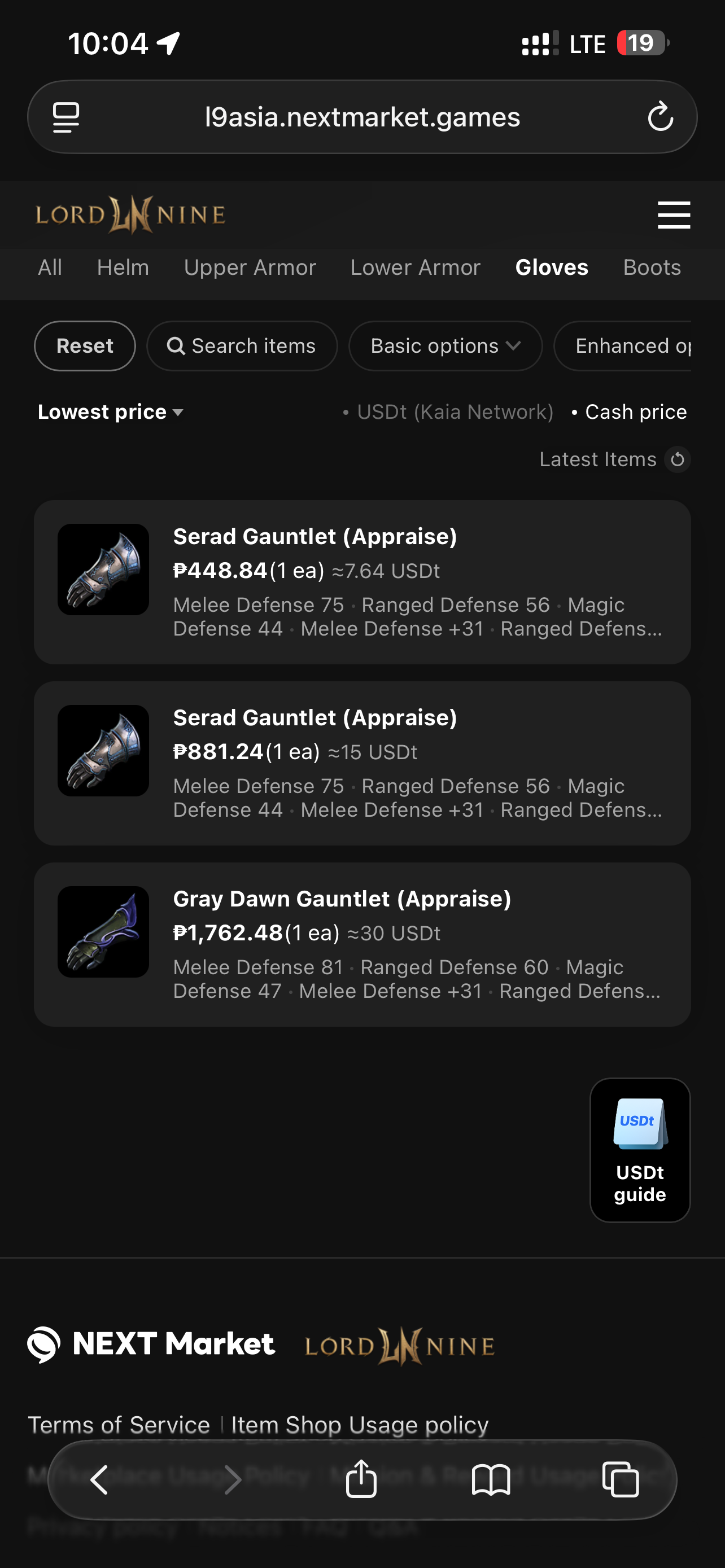Select USDt (Kaia Network) pricing

pos(449,412)
